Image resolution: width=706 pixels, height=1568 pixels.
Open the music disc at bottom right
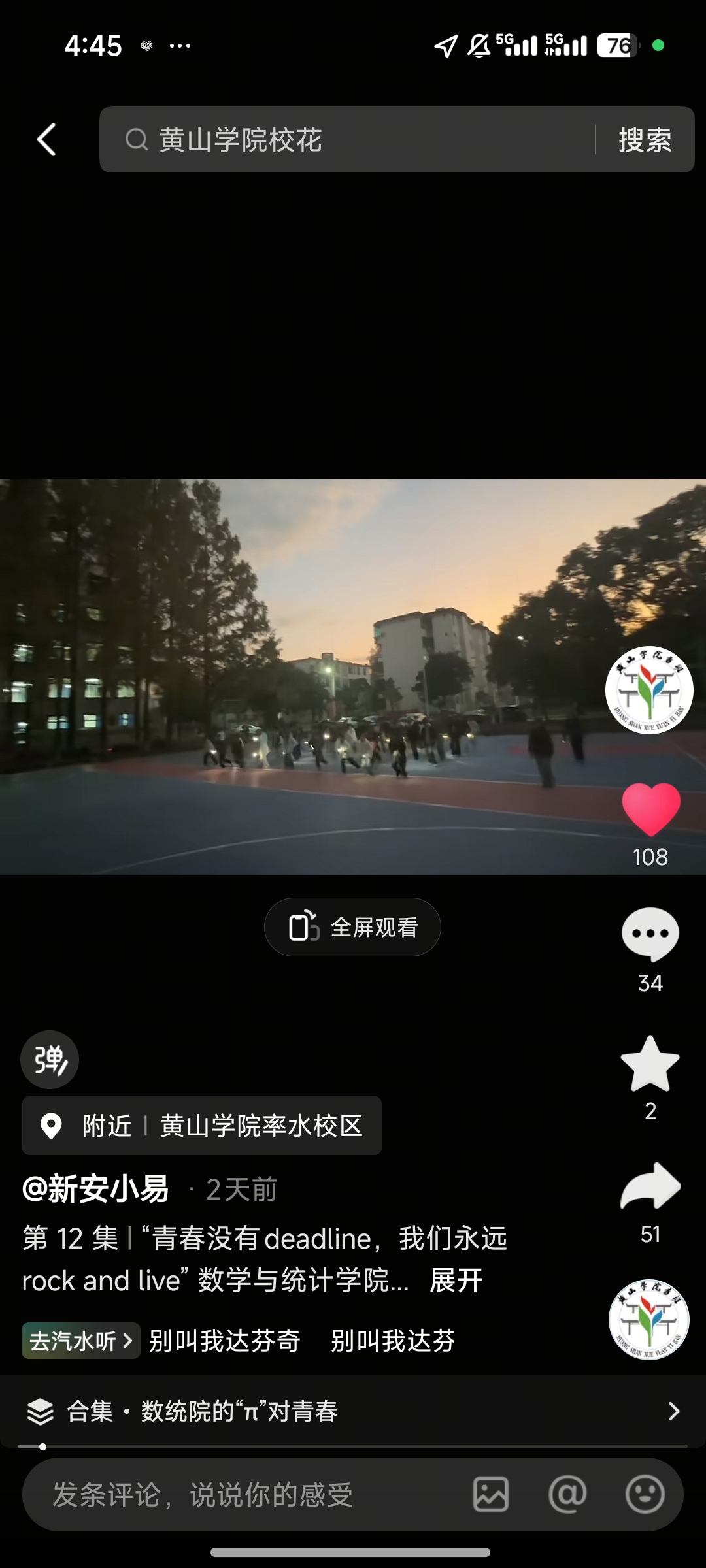649,1320
